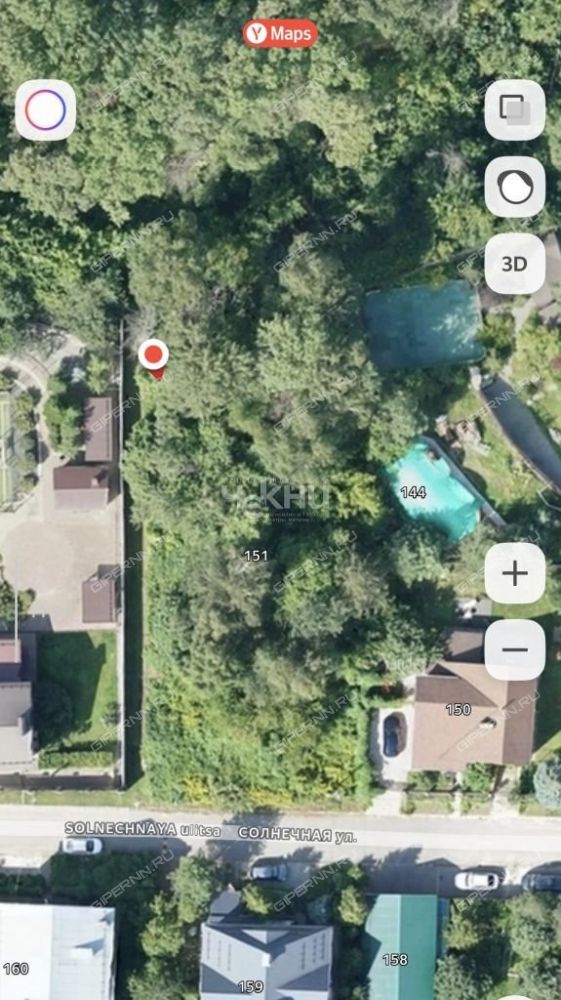This screenshot has height=1000, width=561.
Task: Zoom out with the minus button
Action: tap(514, 650)
